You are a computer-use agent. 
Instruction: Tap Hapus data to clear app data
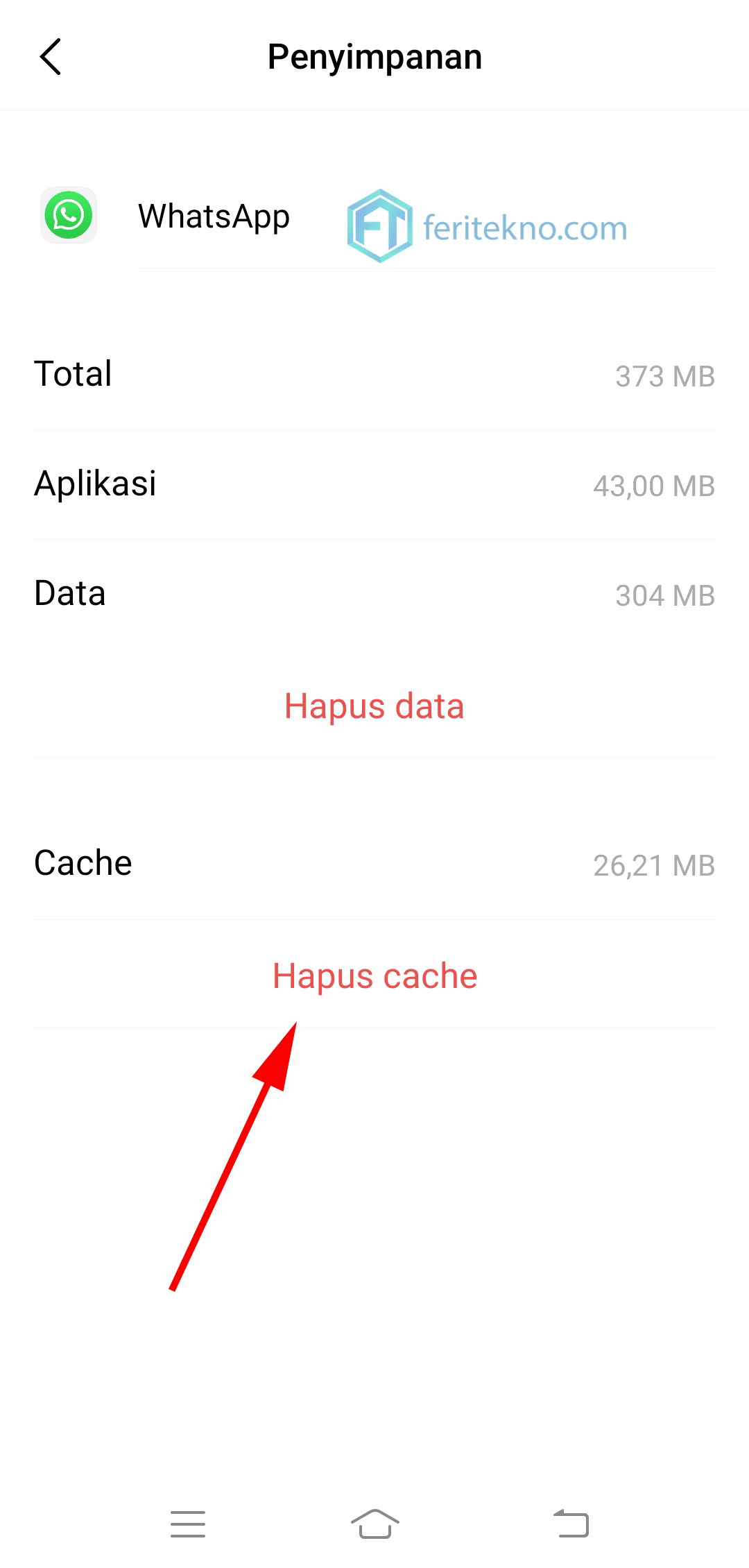pyautogui.click(x=374, y=706)
